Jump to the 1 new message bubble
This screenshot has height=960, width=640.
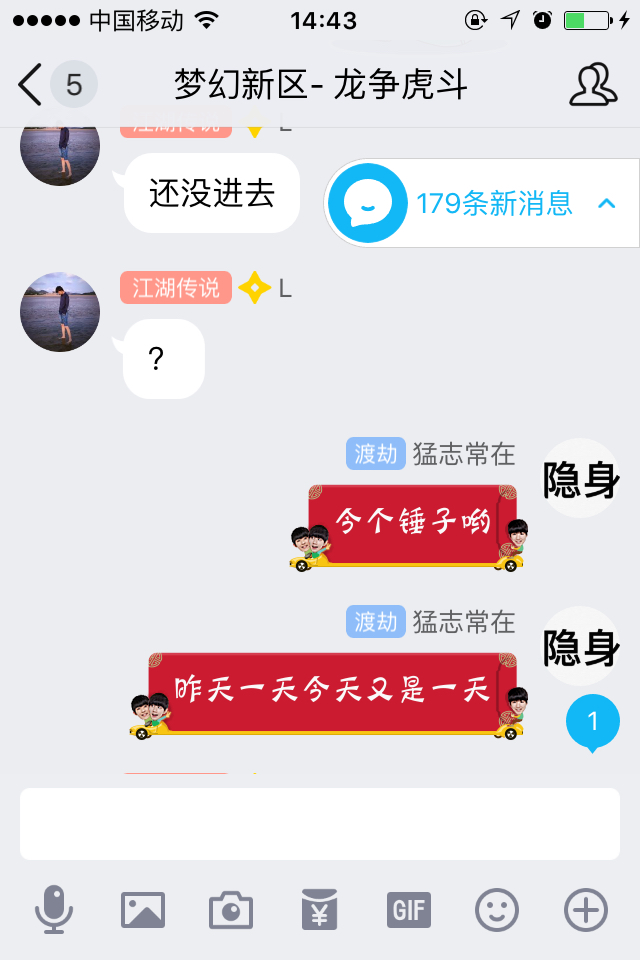(592, 722)
